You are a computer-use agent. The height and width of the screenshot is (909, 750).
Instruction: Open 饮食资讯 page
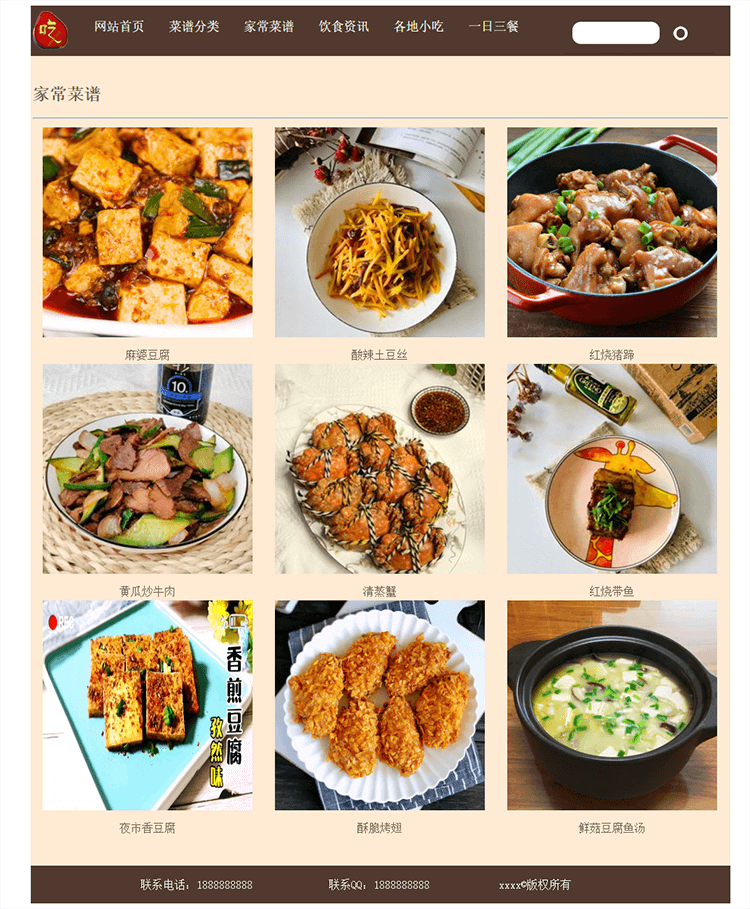344,27
